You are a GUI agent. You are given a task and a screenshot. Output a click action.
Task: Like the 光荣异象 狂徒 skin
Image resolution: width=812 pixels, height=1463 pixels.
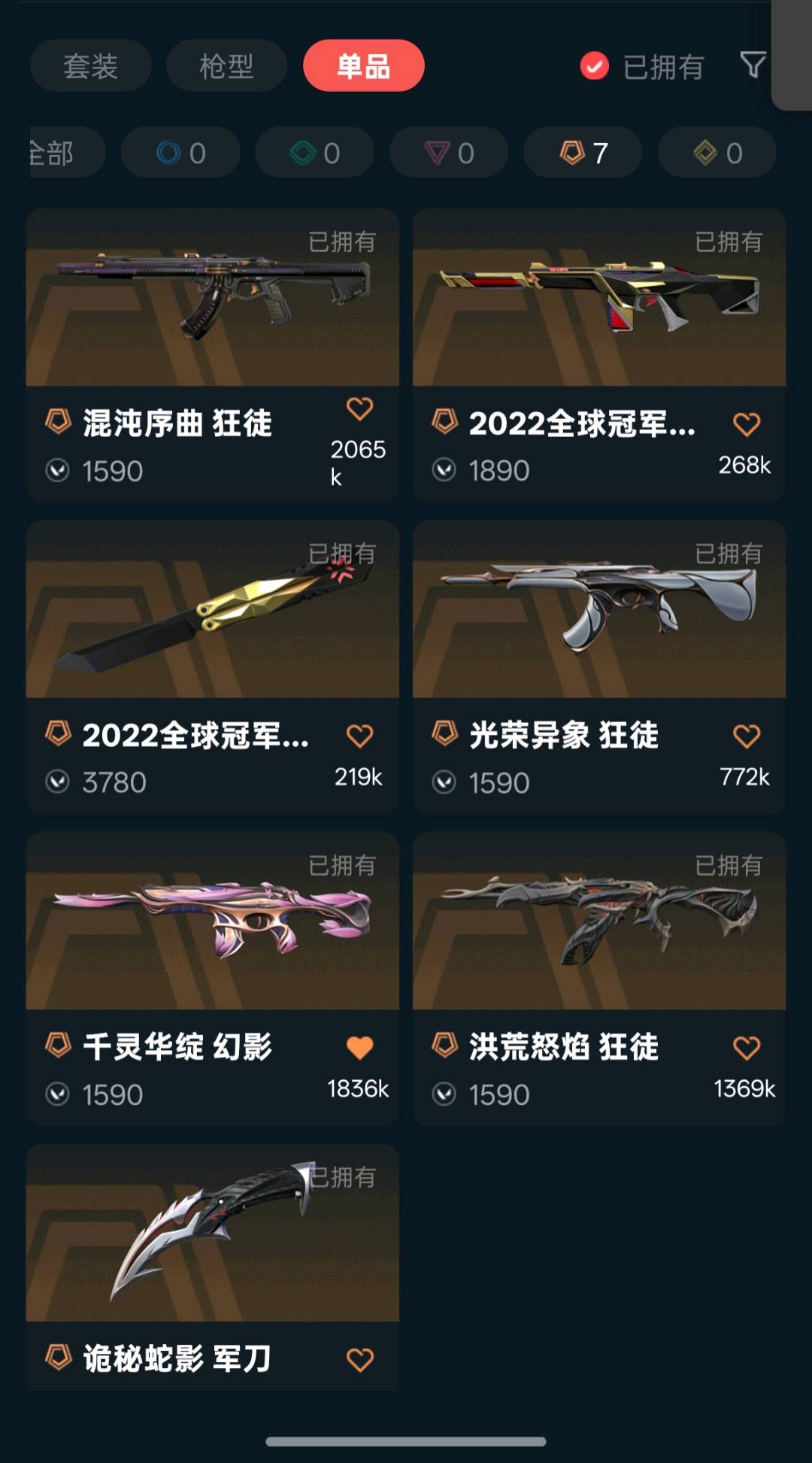point(746,736)
